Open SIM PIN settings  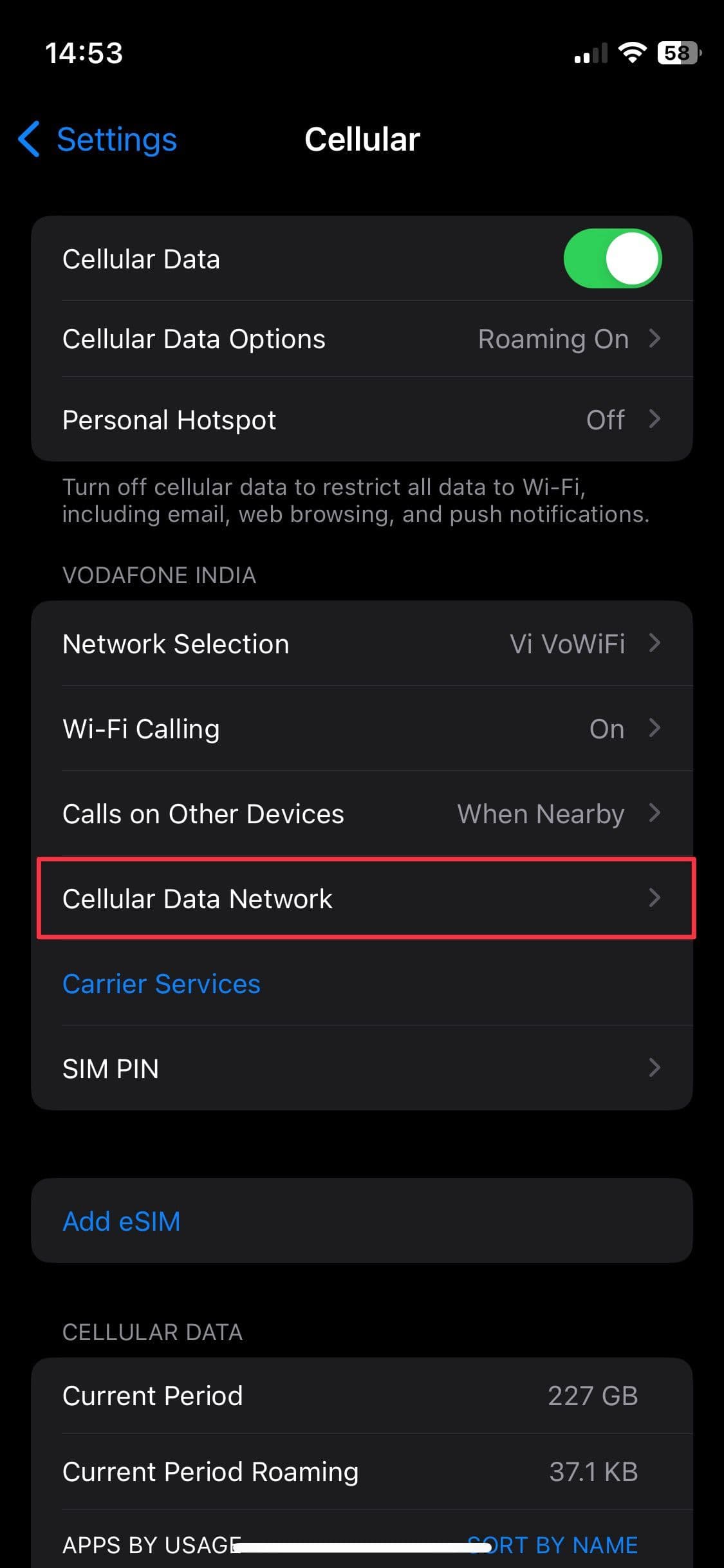tap(362, 1069)
